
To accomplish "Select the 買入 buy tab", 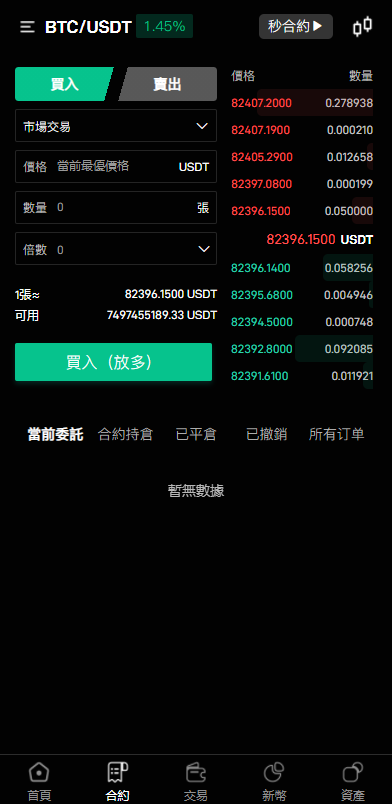I will coord(64,84).
